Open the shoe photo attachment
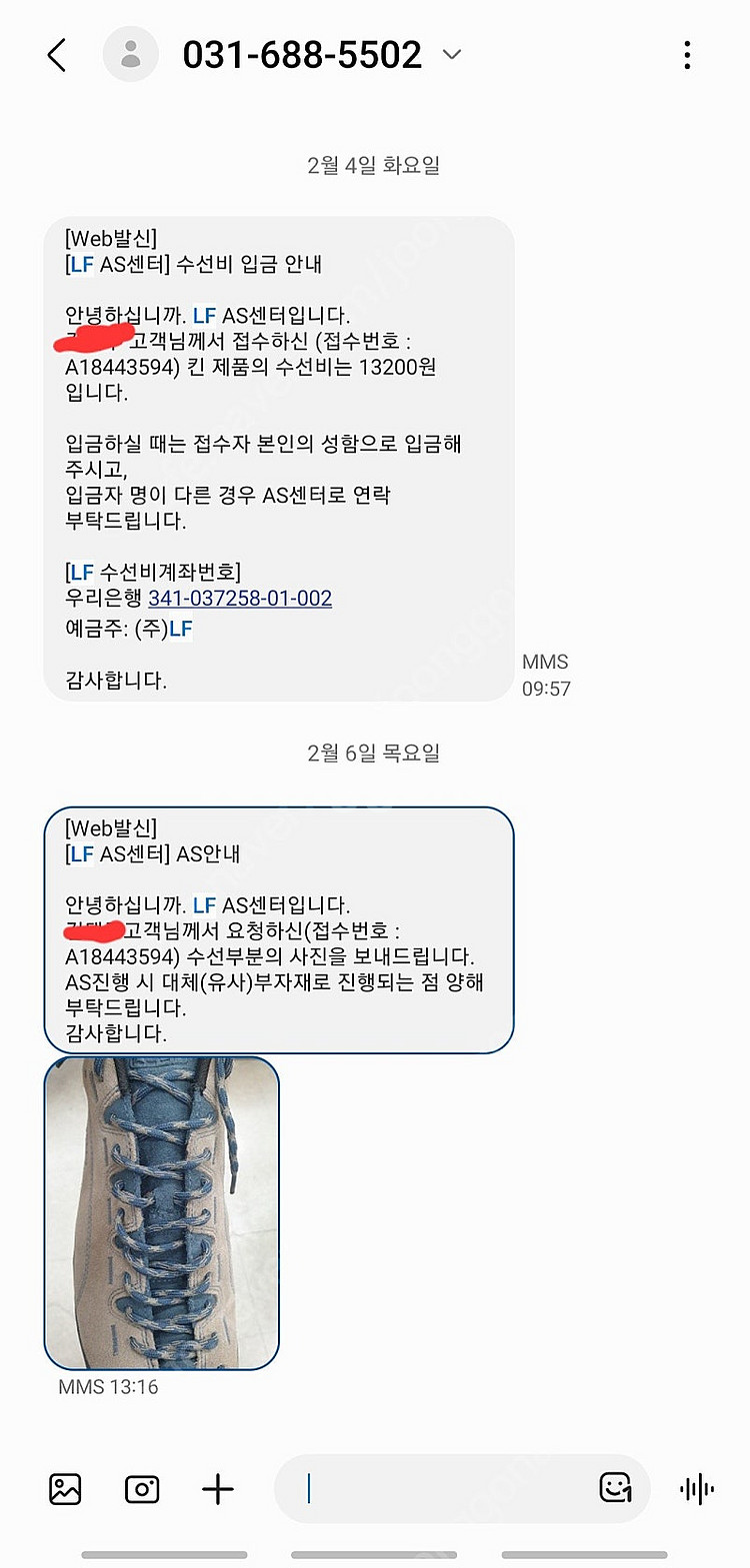The width and height of the screenshot is (750, 1568). pyautogui.click(x=162, y=1212)
